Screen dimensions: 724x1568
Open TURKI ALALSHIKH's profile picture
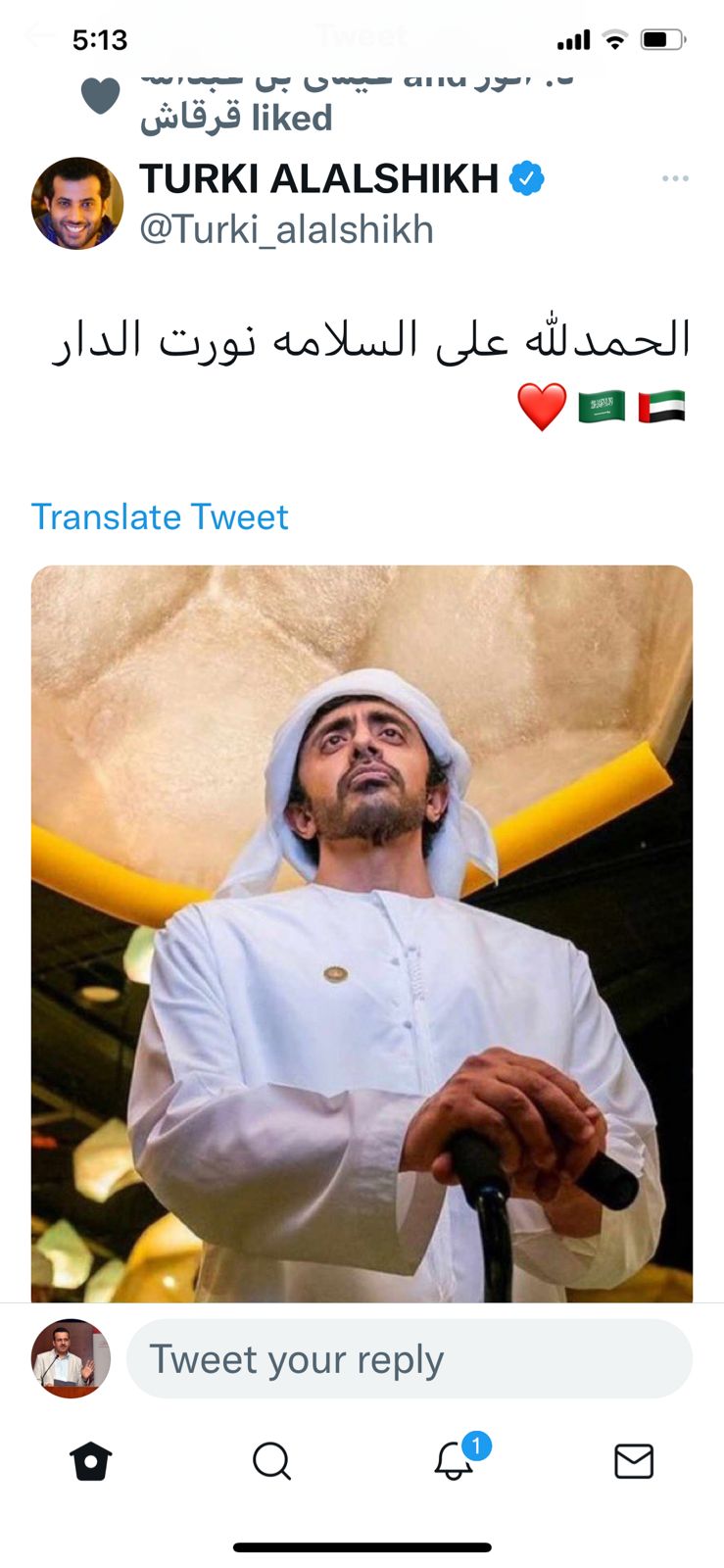pos(77,203)
